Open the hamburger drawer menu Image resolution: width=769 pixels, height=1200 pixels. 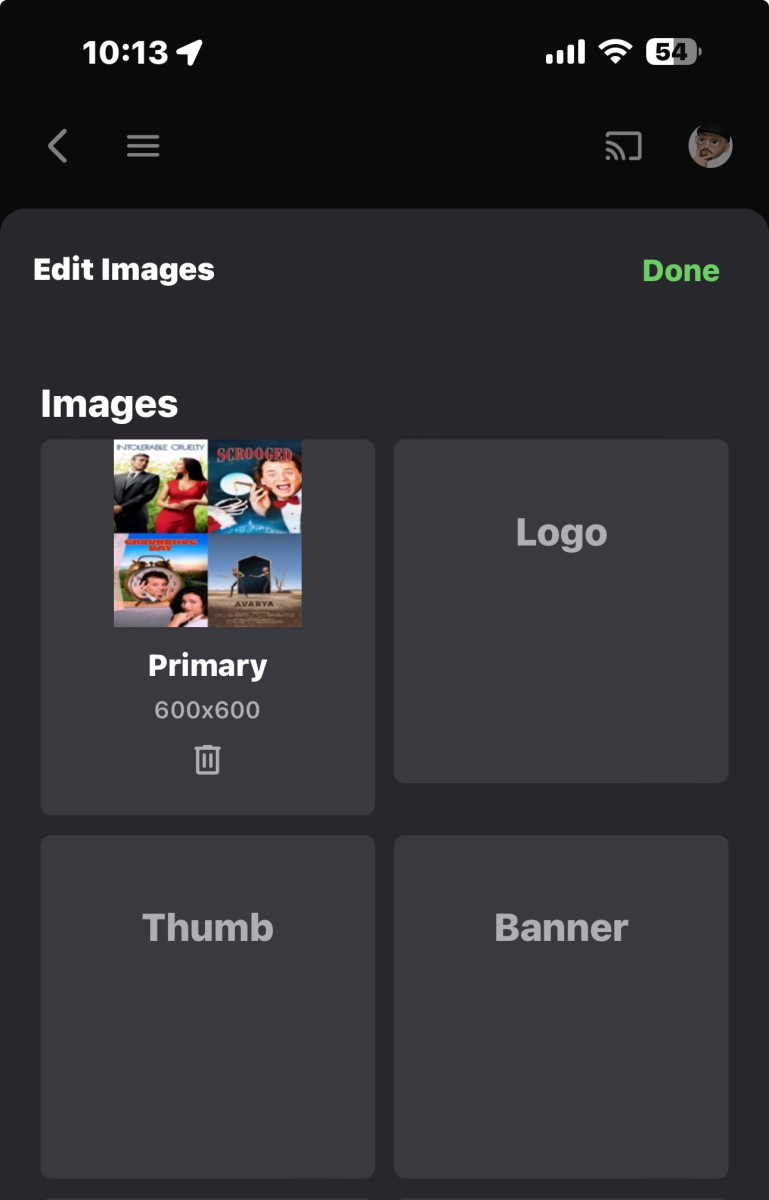tap(143, 147)
